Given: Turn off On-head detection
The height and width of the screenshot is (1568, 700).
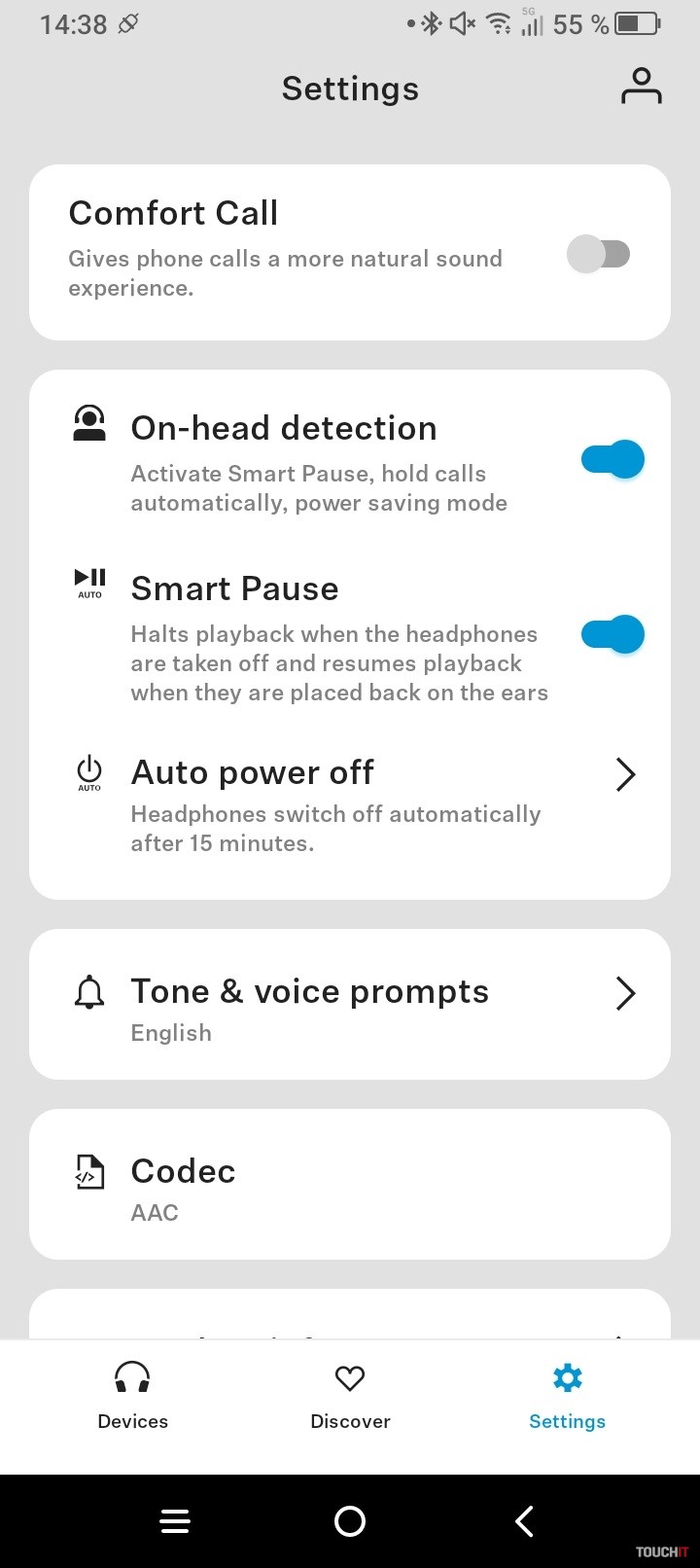Looking at the screenshot, I should click(612, 459).
